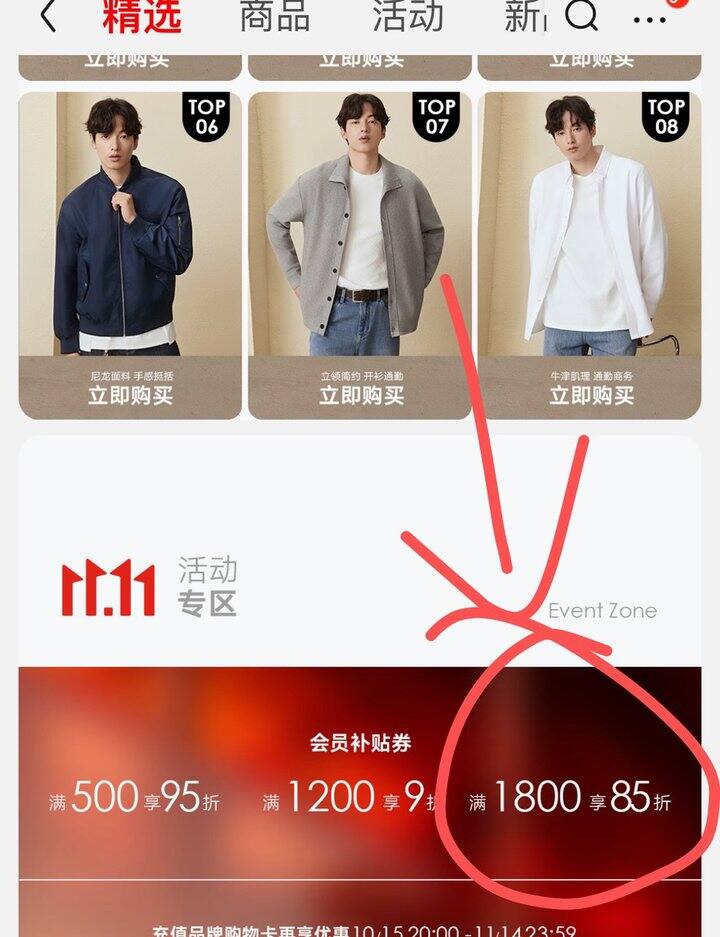Open the search magnifier icon
This screenshot has width=720, height=937.
pyautogui.click(x=581, y=17)
